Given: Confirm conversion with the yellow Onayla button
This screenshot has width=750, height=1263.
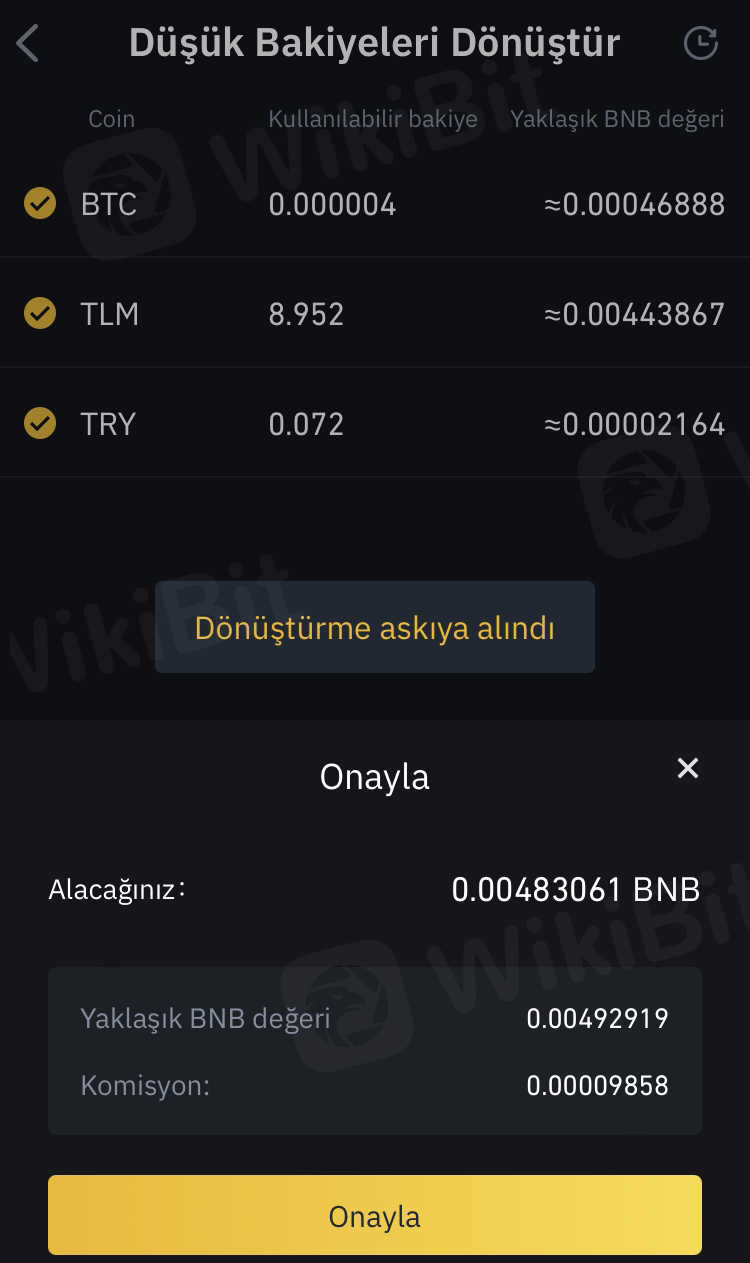Looking at the screenshot, I should [375, 1215].
